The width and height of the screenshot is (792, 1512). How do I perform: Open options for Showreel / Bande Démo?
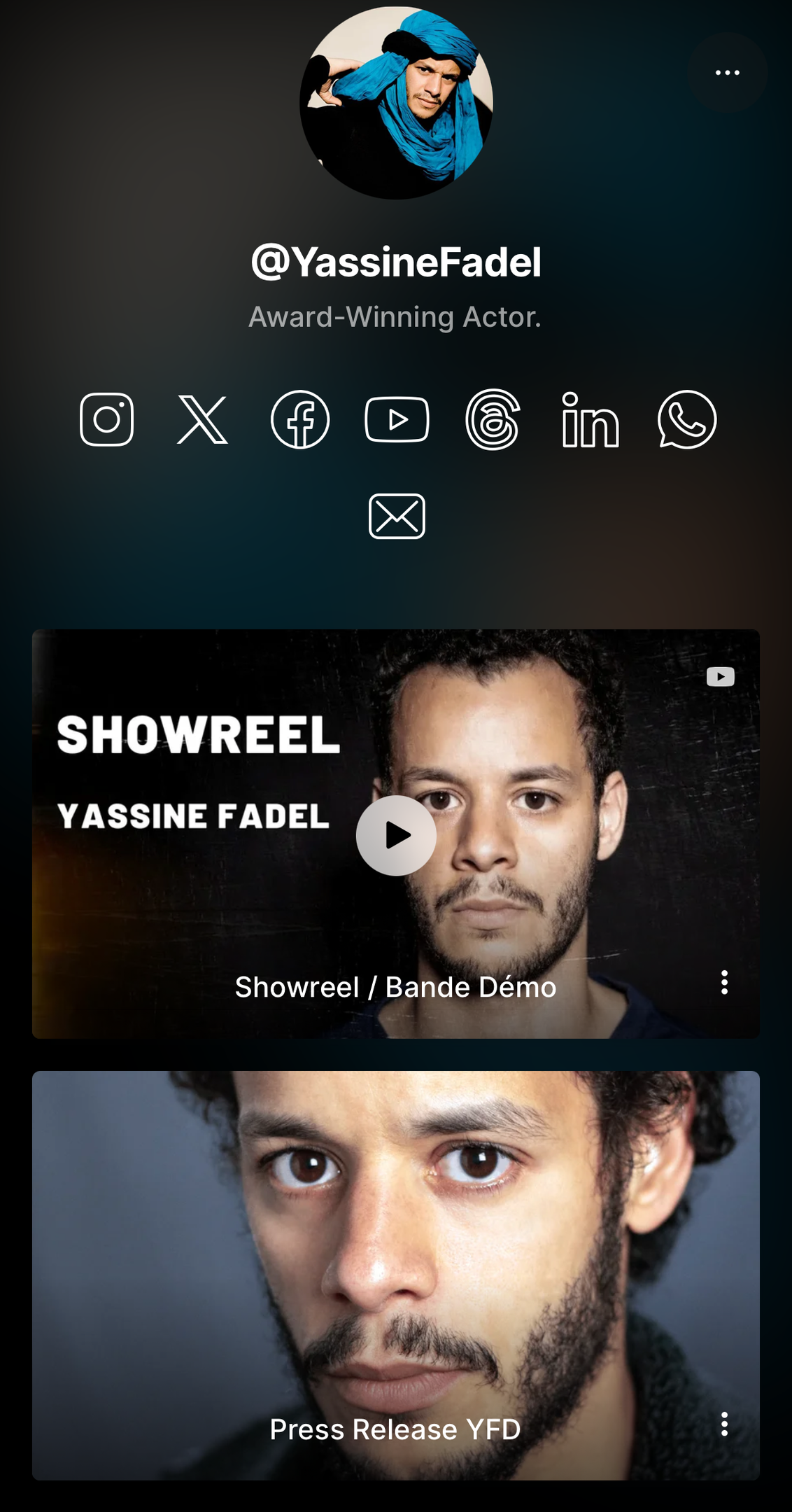724,983
